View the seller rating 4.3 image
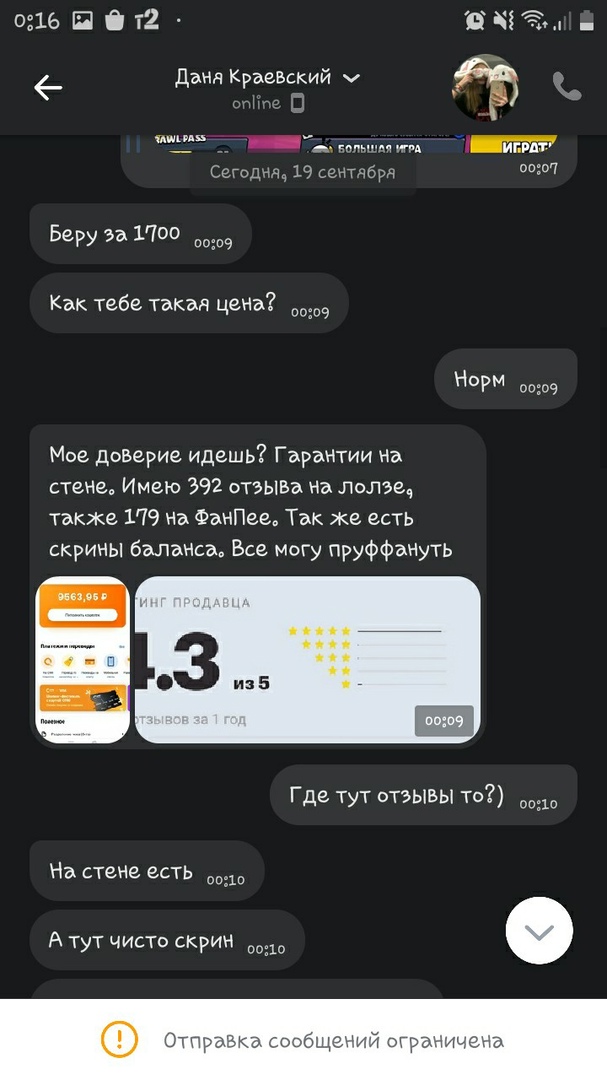The image size is (607, 1080). pyautogui.click(x=307, y=659)
